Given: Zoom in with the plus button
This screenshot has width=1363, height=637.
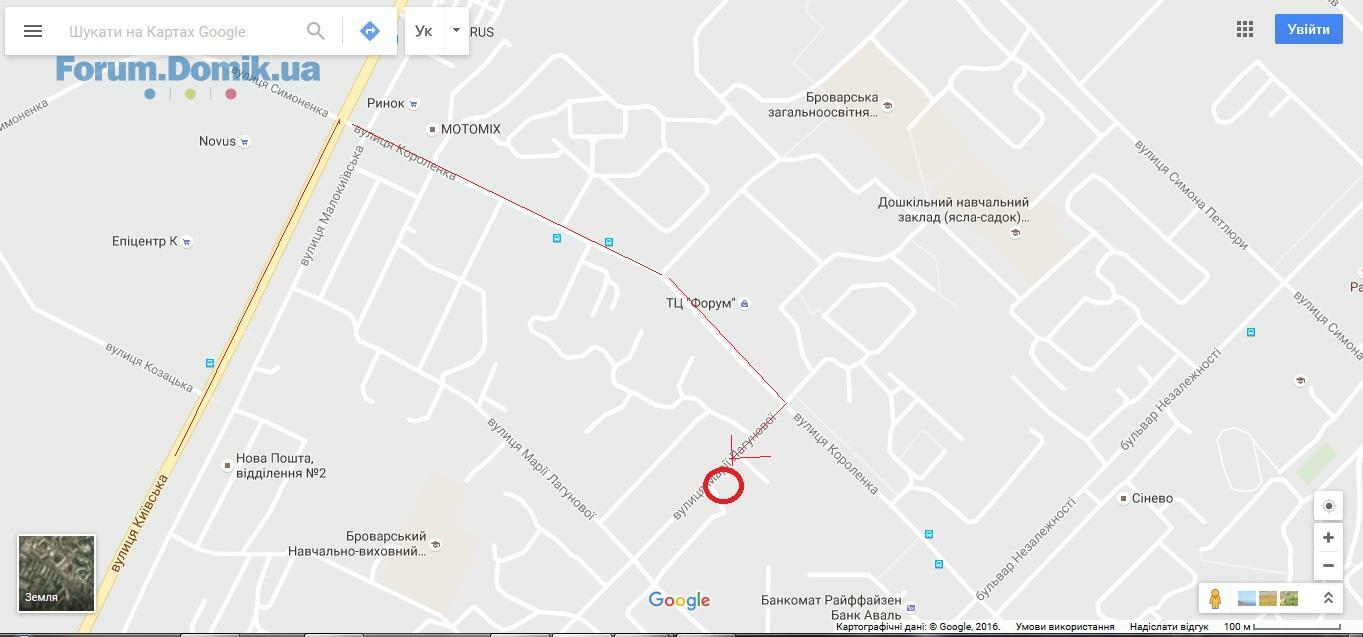Looking at the screenshot, I should pyautogui.click(x=1328, y=538).
